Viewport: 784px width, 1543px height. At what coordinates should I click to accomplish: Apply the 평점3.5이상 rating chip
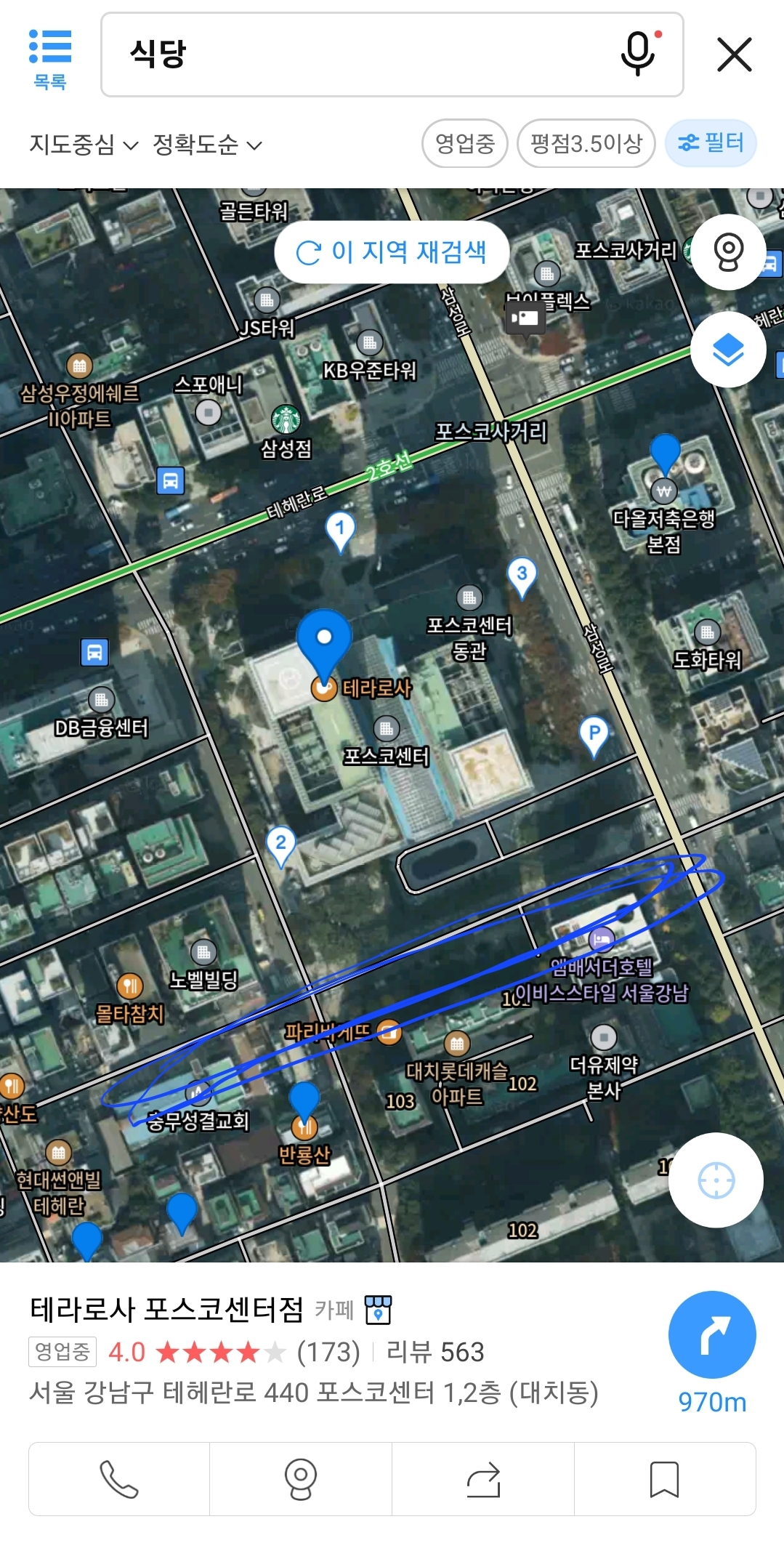(x=586, y=143)
